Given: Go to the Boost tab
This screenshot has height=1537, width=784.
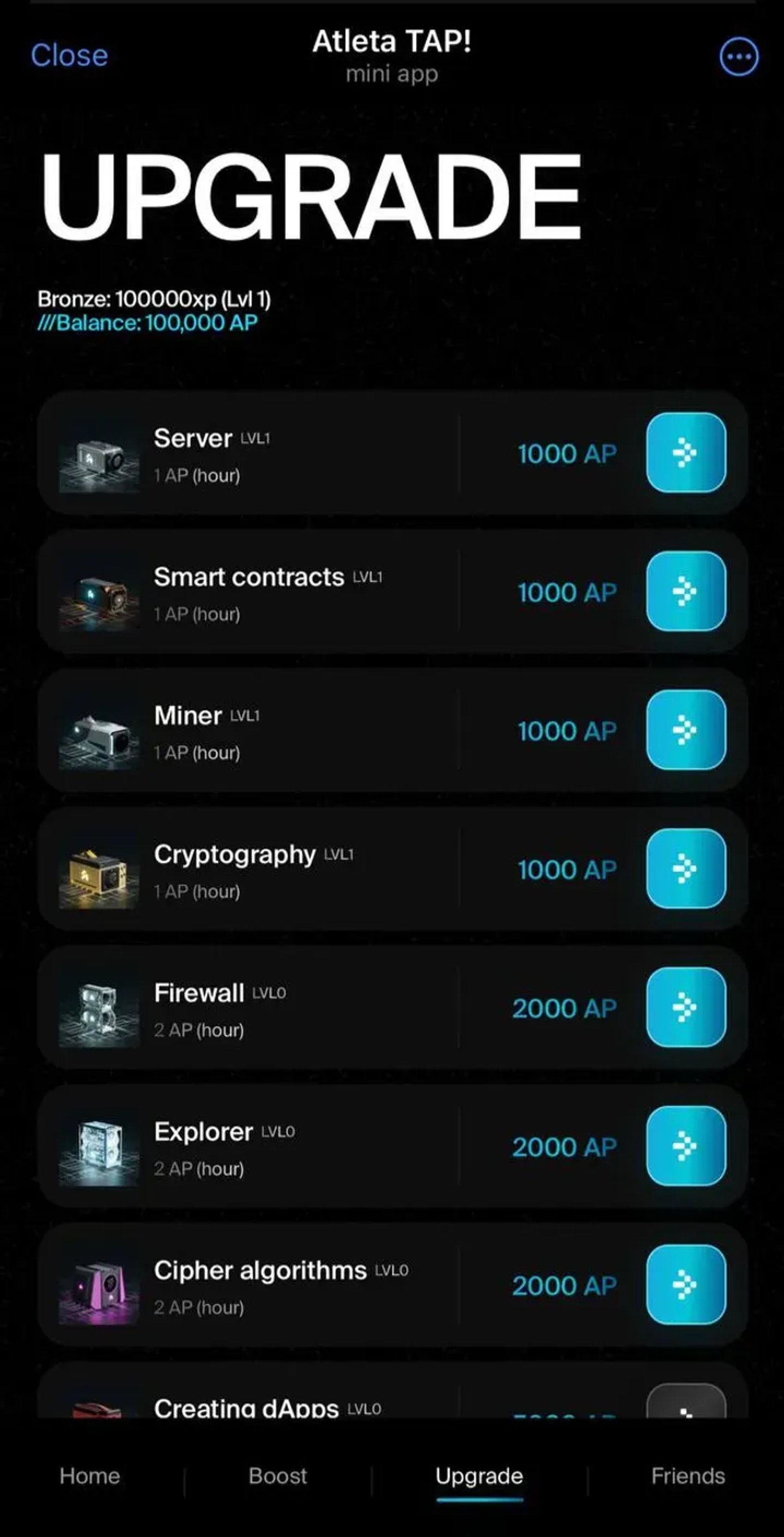Looking at the screenshot, I should click(277, 1476).
